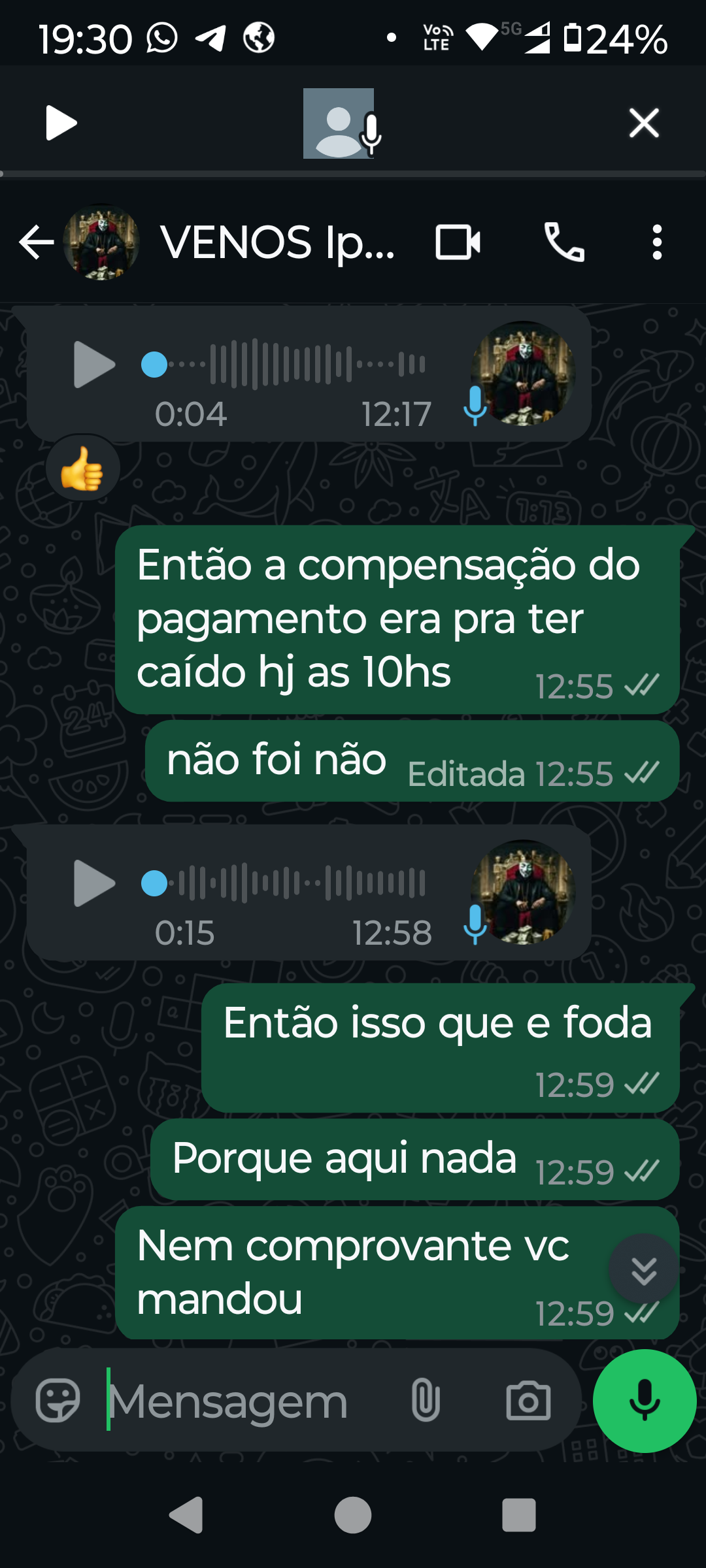Image resolution: width=706 pixels, height=1568 pixels.
Task: Play the 0:04 voice message from 12:17
Action: [x=93, y=365]
